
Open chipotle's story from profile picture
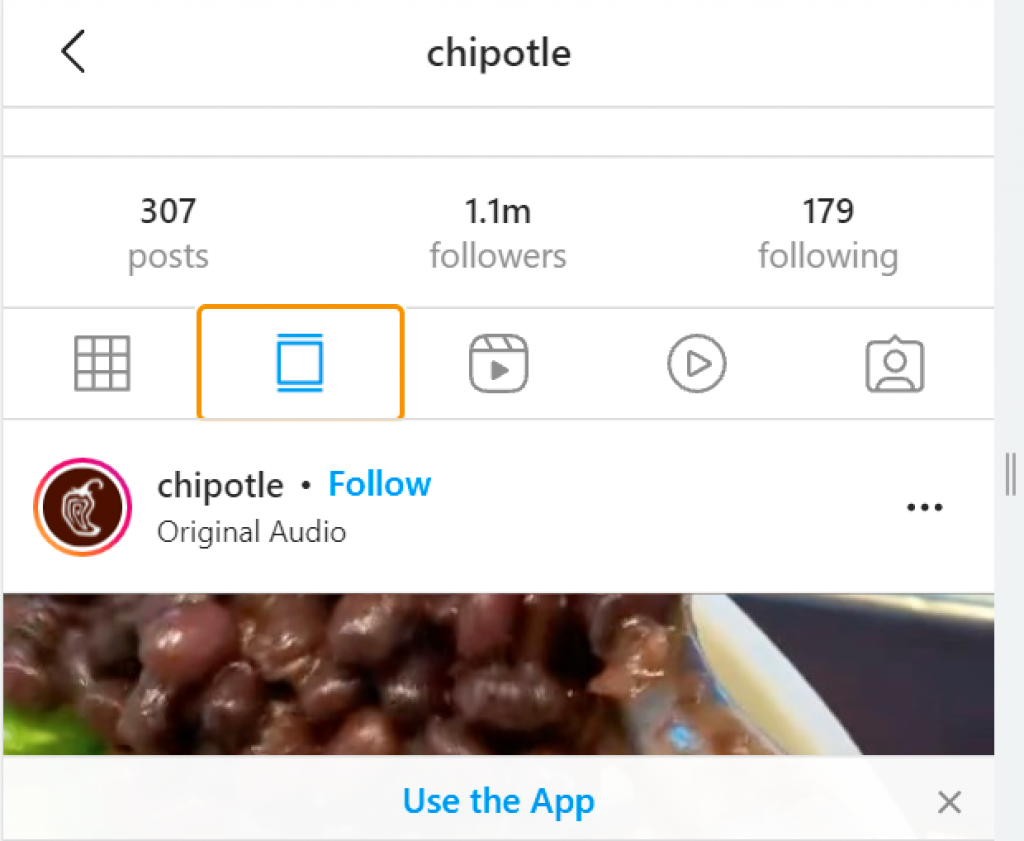pyautogui.click(x=82, y=508)
